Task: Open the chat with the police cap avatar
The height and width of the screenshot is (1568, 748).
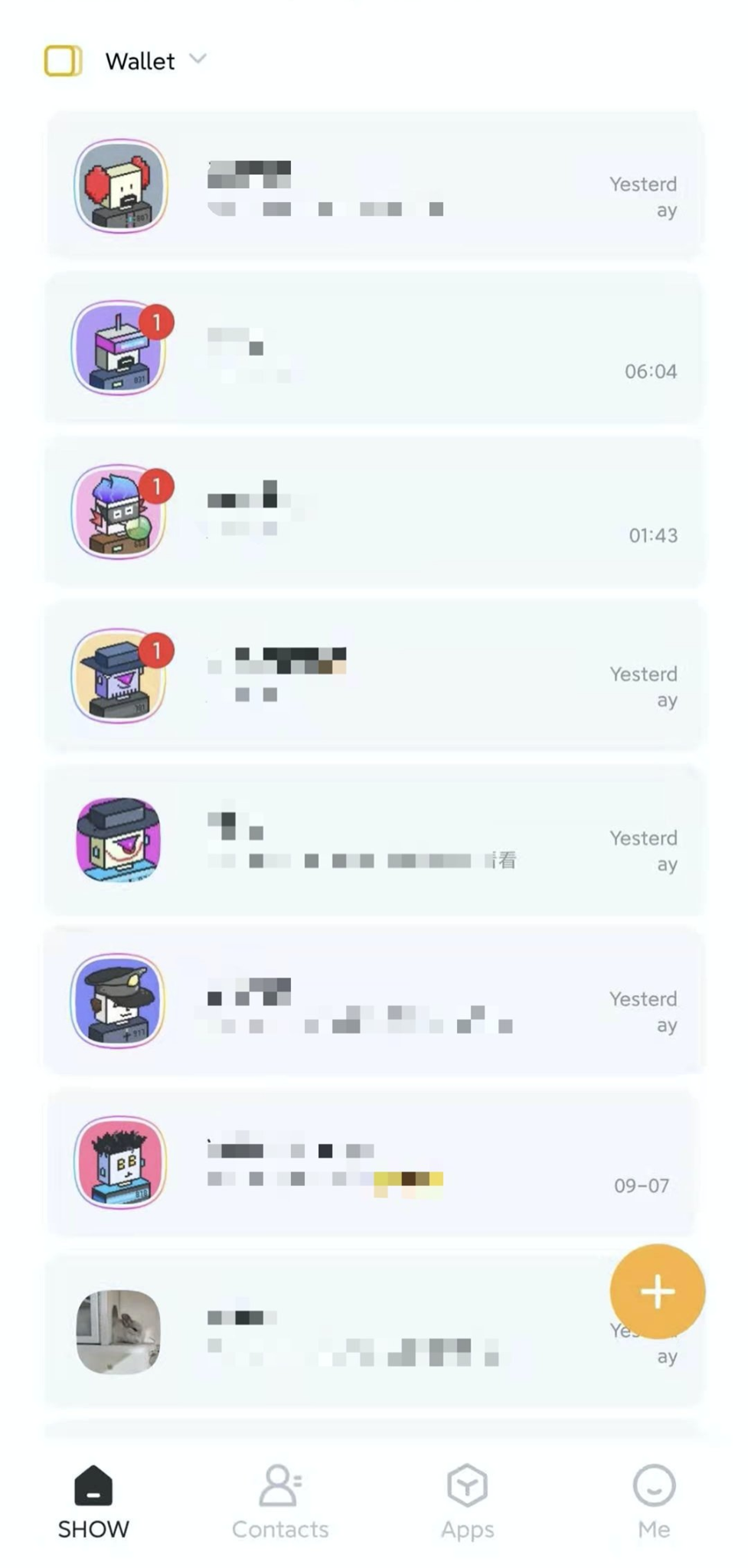Action: [x=374, y=1001]
